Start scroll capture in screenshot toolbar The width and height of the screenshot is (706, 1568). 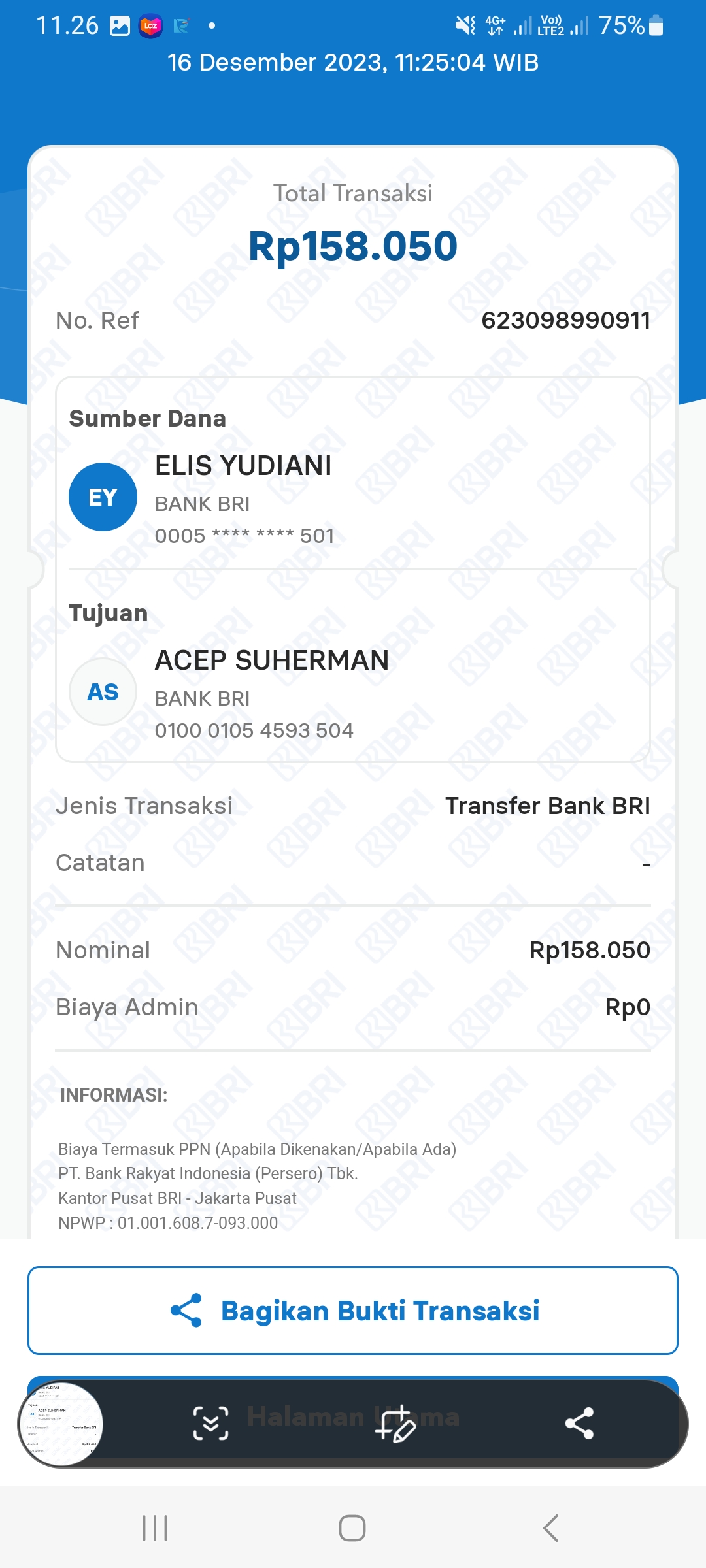(x=210, y=1424)
